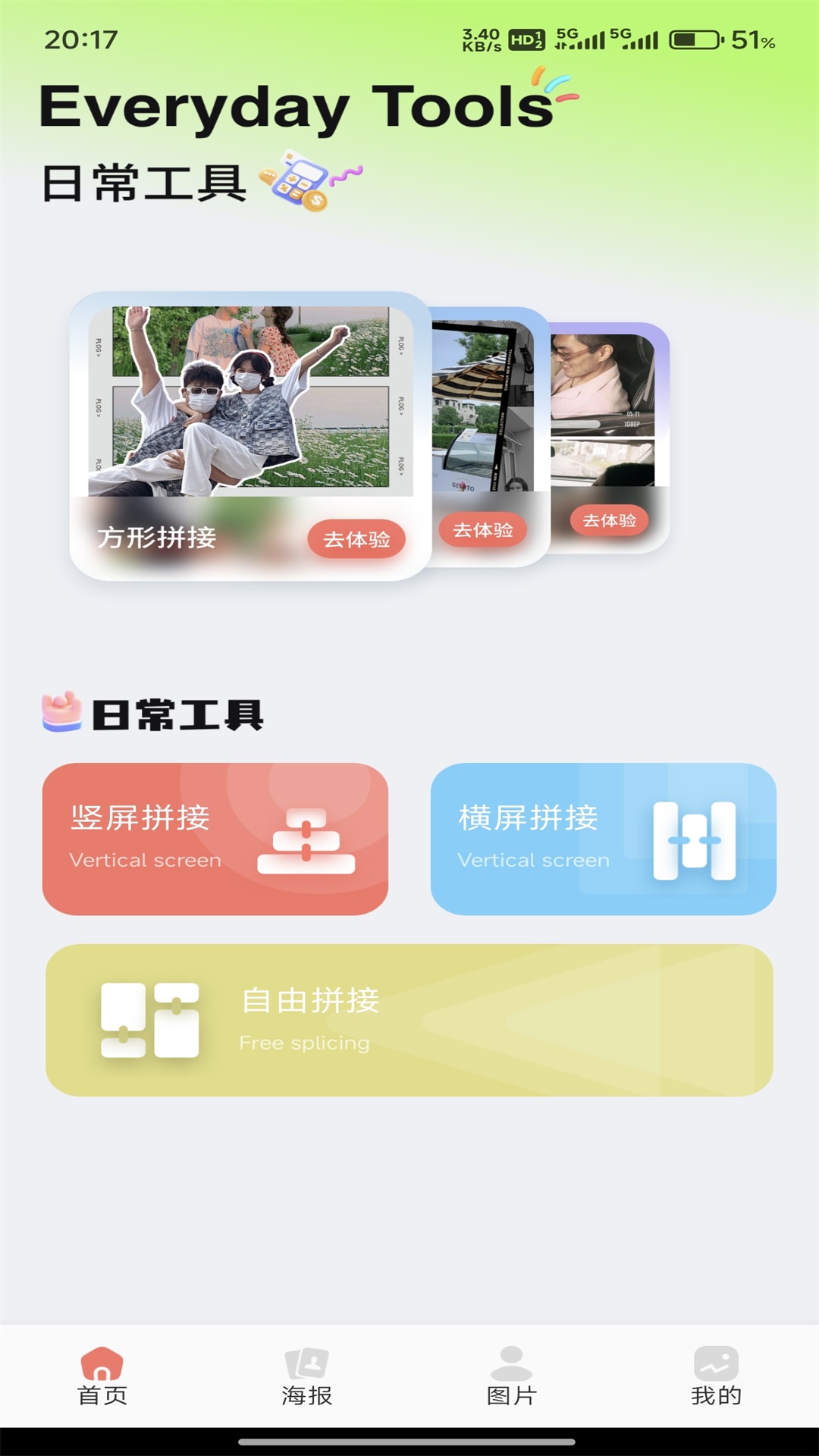Open 横屏拼接 horizontal stitching tool
This screenshot has width=819, height=1456.
click(603, 839)
